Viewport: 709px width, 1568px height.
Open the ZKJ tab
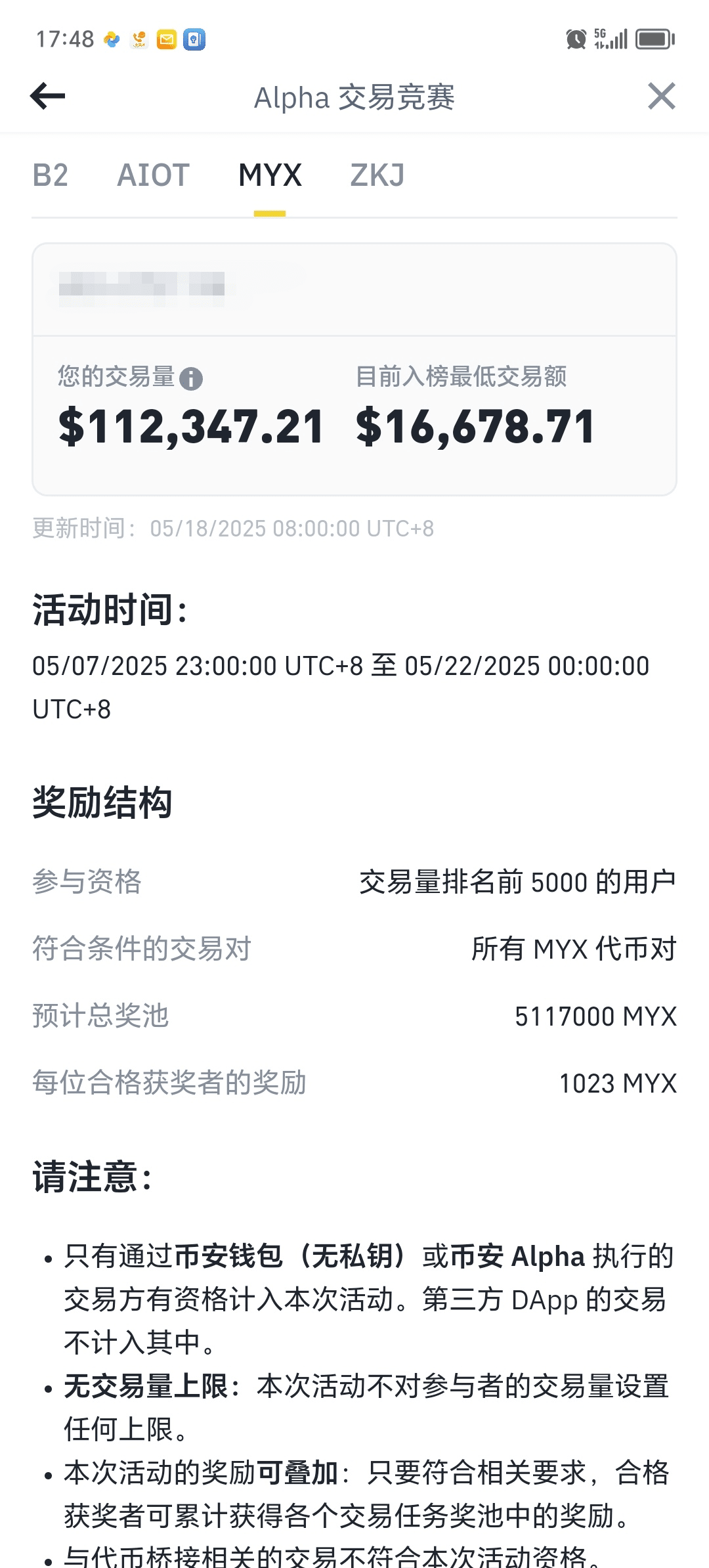tap(377, 176)
